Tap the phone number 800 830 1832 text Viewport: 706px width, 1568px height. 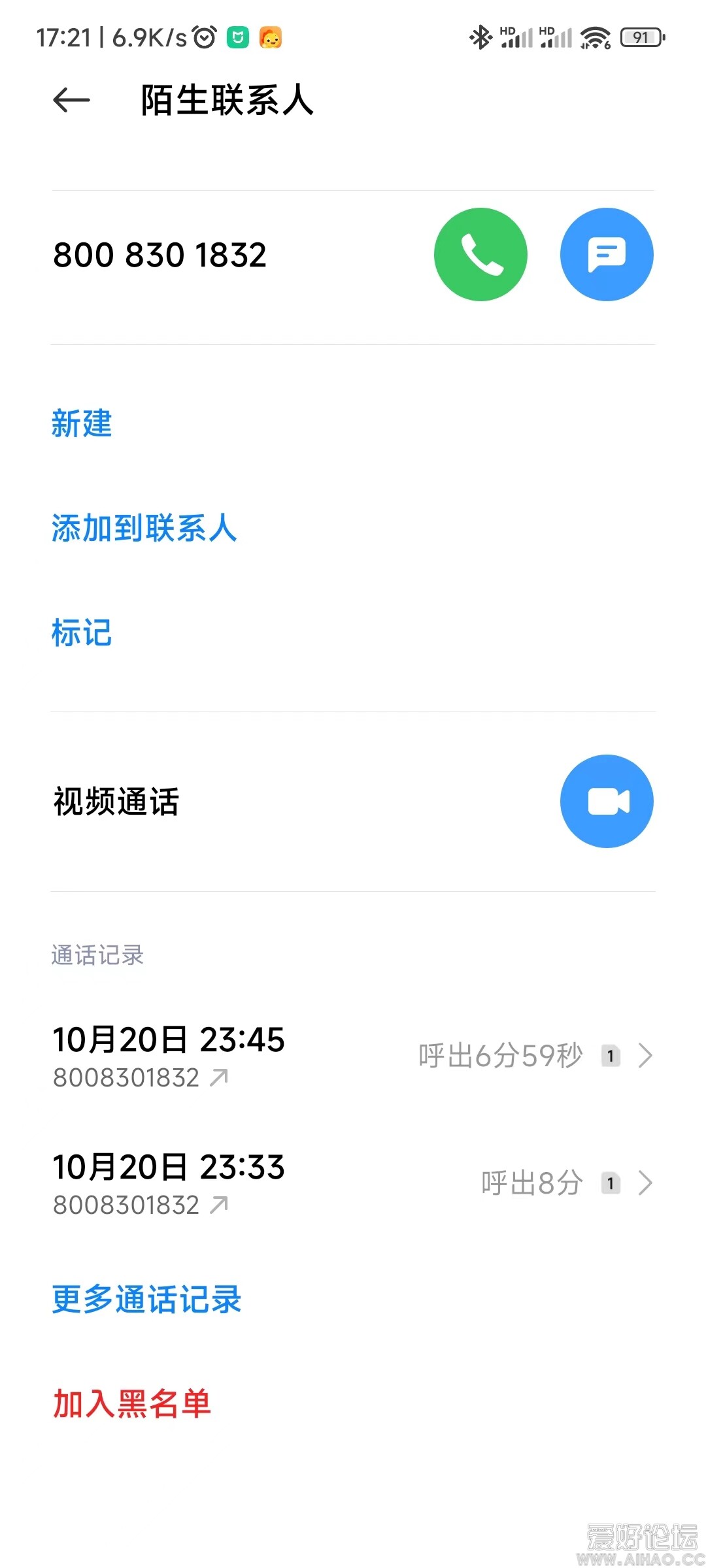[x=159, y=255]
